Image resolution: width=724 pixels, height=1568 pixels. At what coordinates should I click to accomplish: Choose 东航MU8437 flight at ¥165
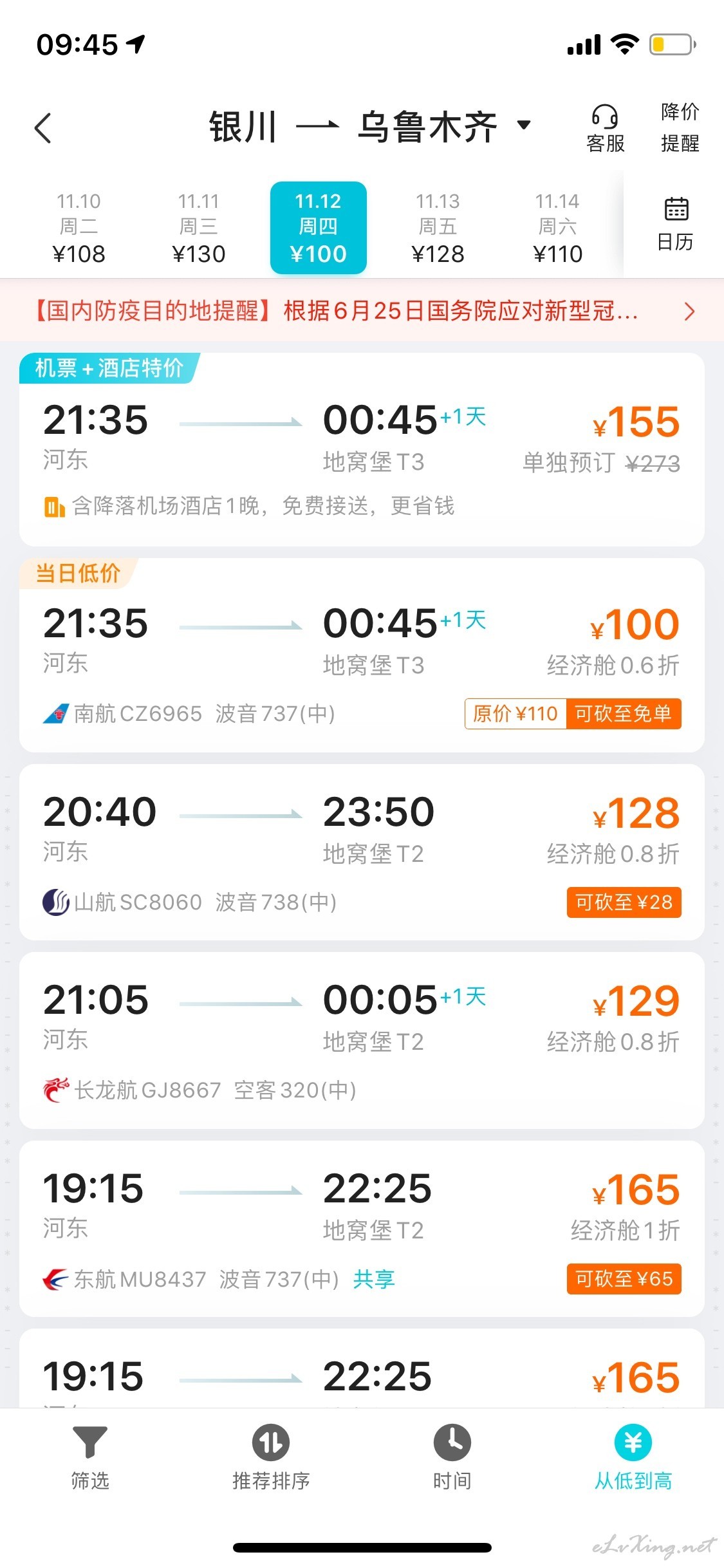click(362, 1229)
